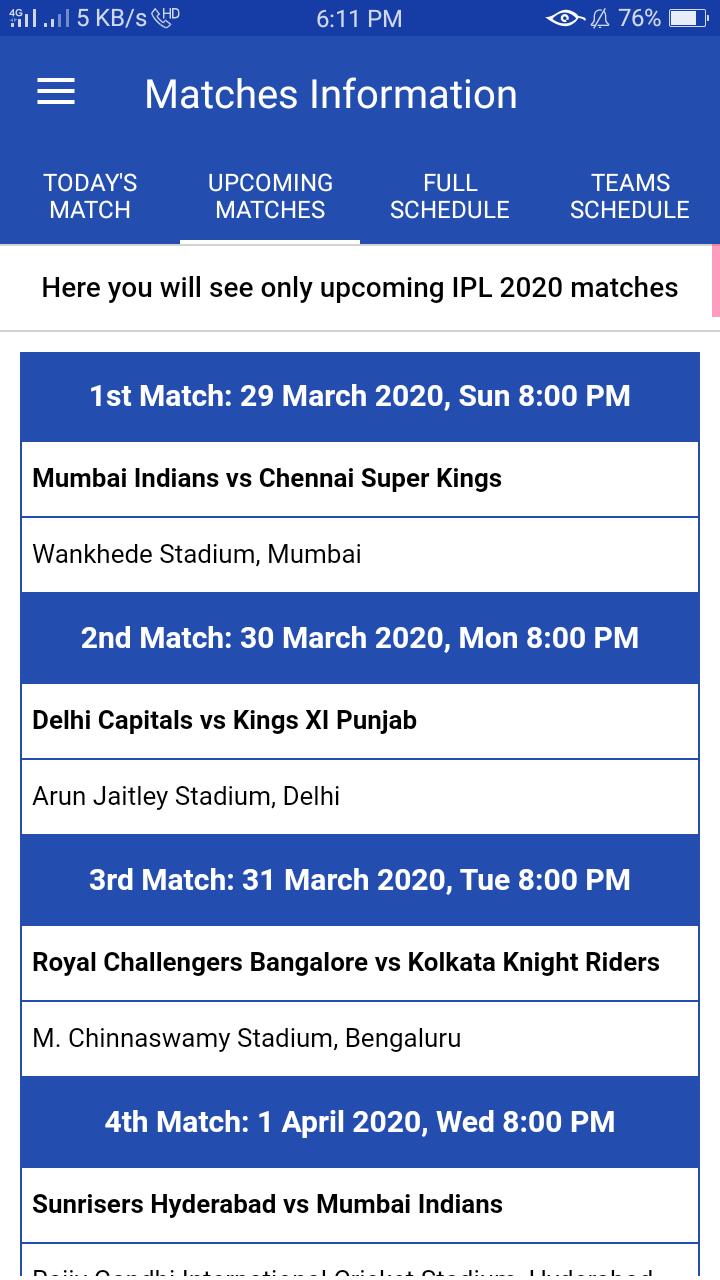The image size is (720, 1280).
Task: Select the Upcoming Matches tab
Action: tap(270, 196)
